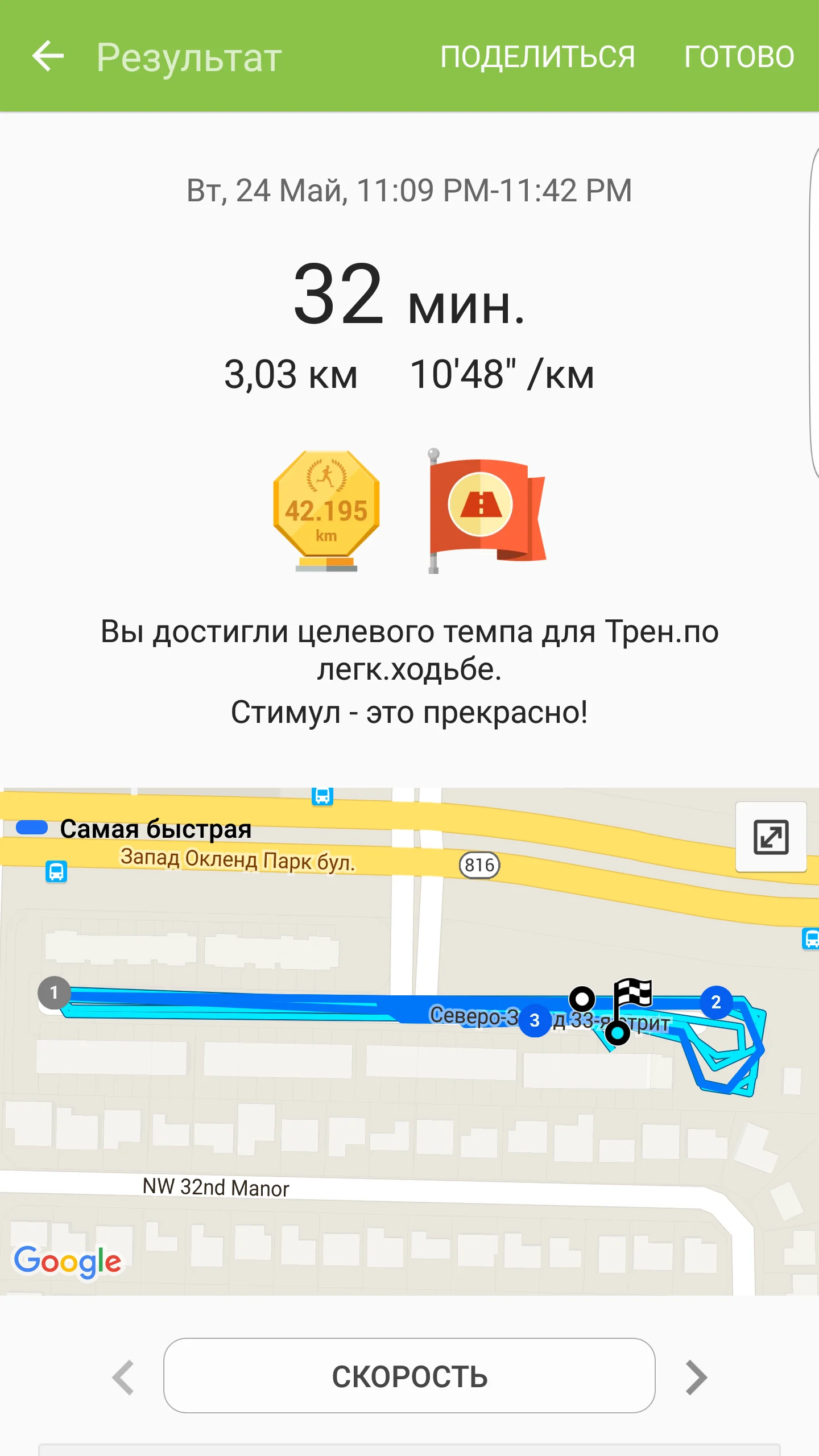Viewport: 819px width, 1456px height.
Task: Tap ПОДЕЛИТЬСЯ to share the result
Action: [537, 57]
